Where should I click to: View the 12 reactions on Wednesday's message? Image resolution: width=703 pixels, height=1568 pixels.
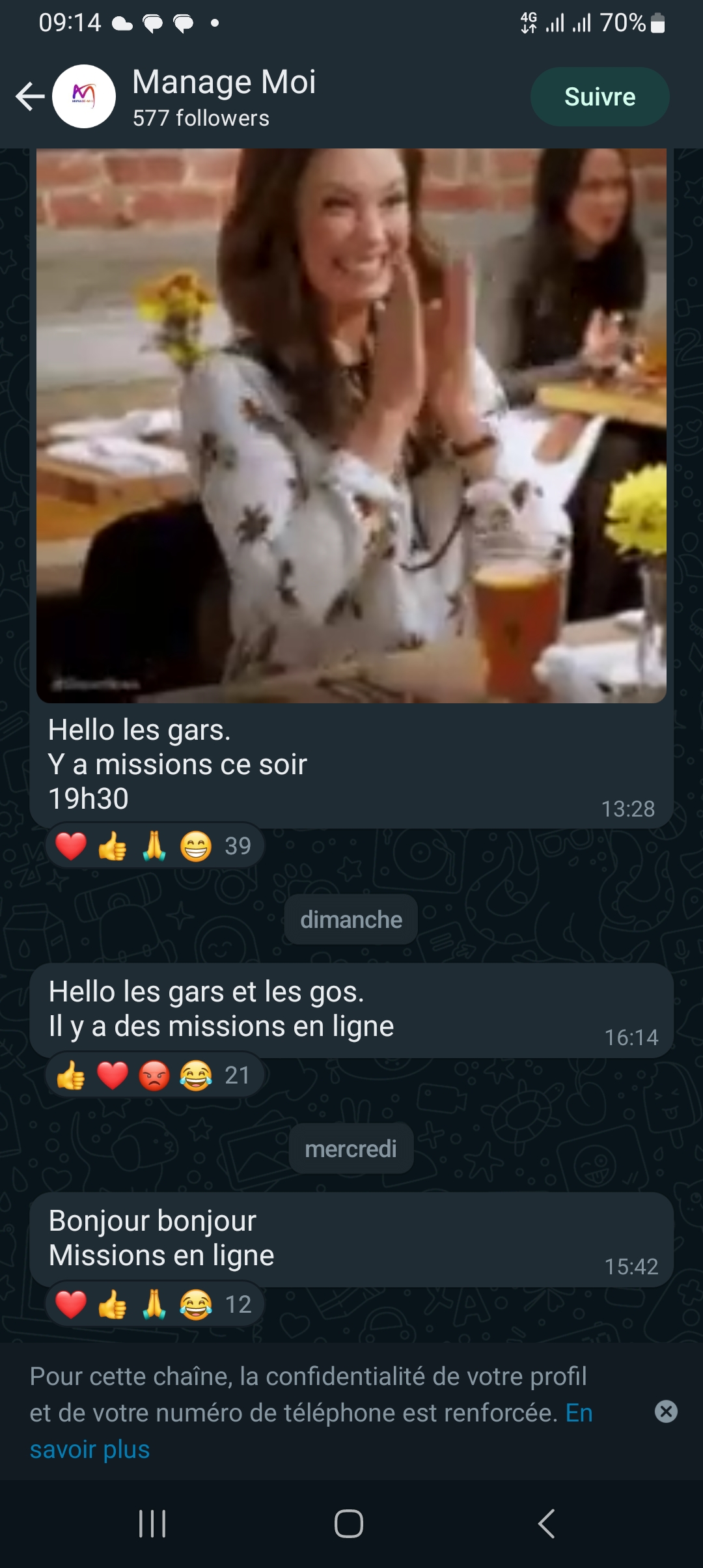point(155,1304)
